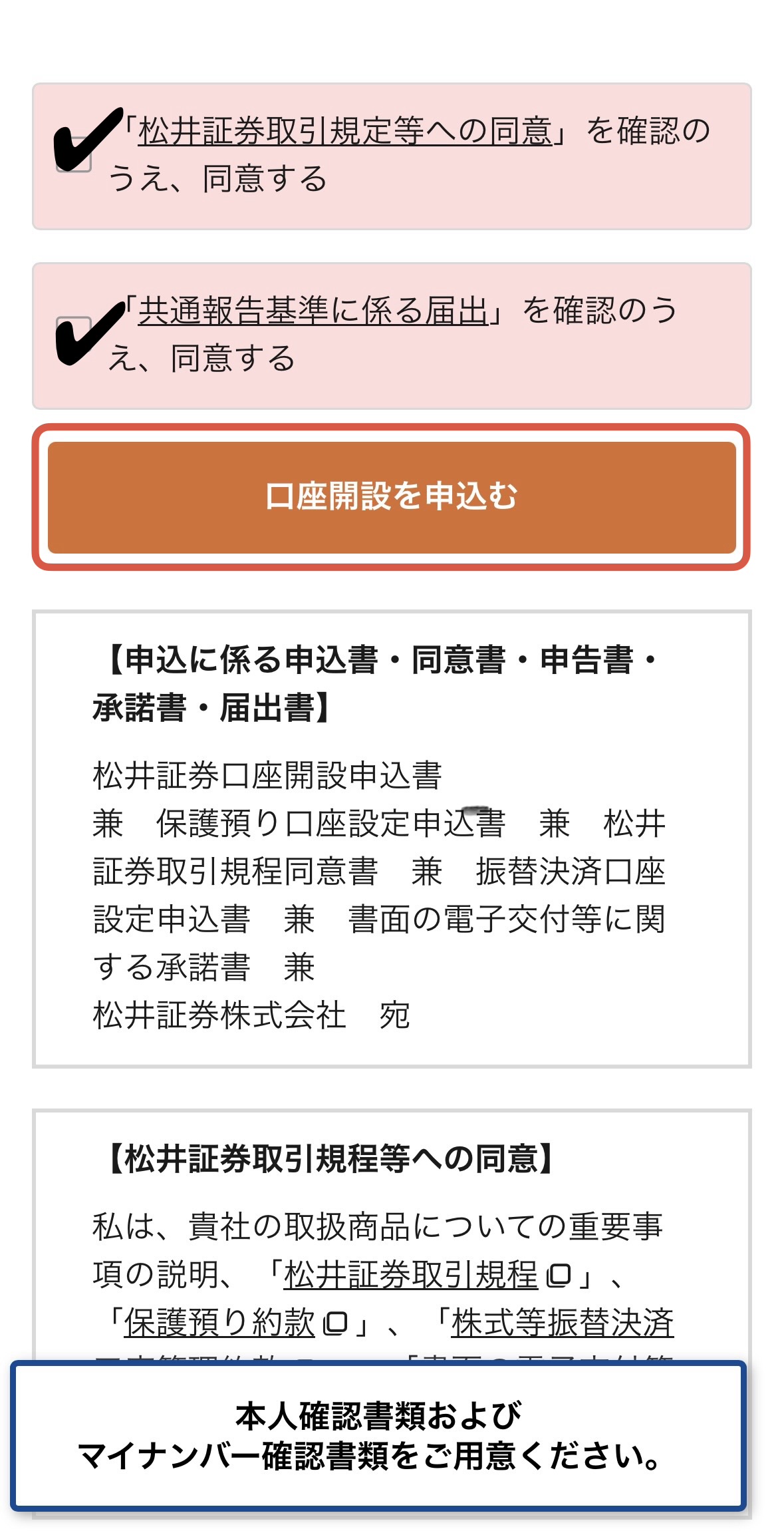
Task: Click the second pink consent panel
Action: coord(392,336)
